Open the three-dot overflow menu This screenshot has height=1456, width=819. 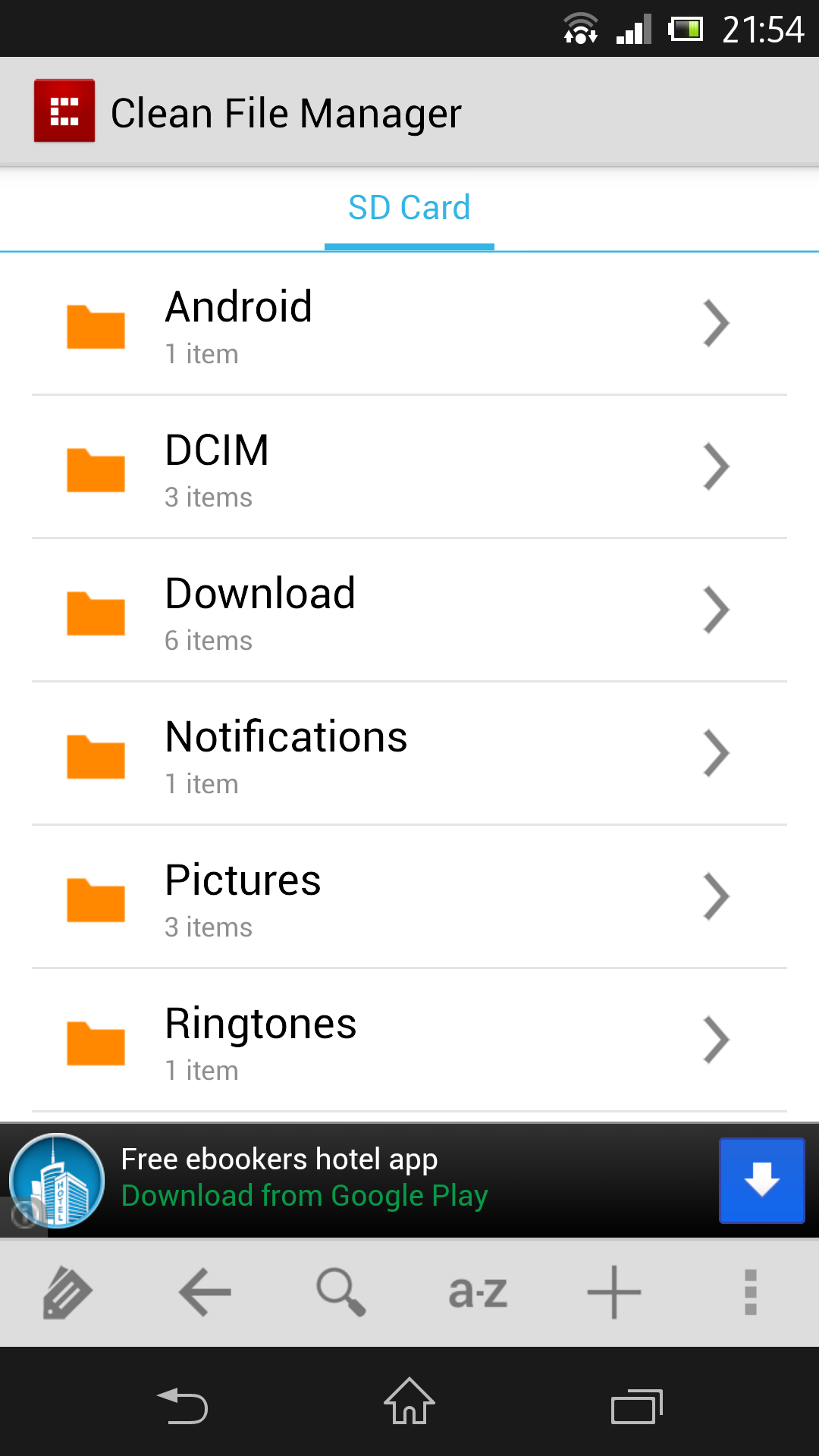pyautogui.click(x=751, y=1291)
